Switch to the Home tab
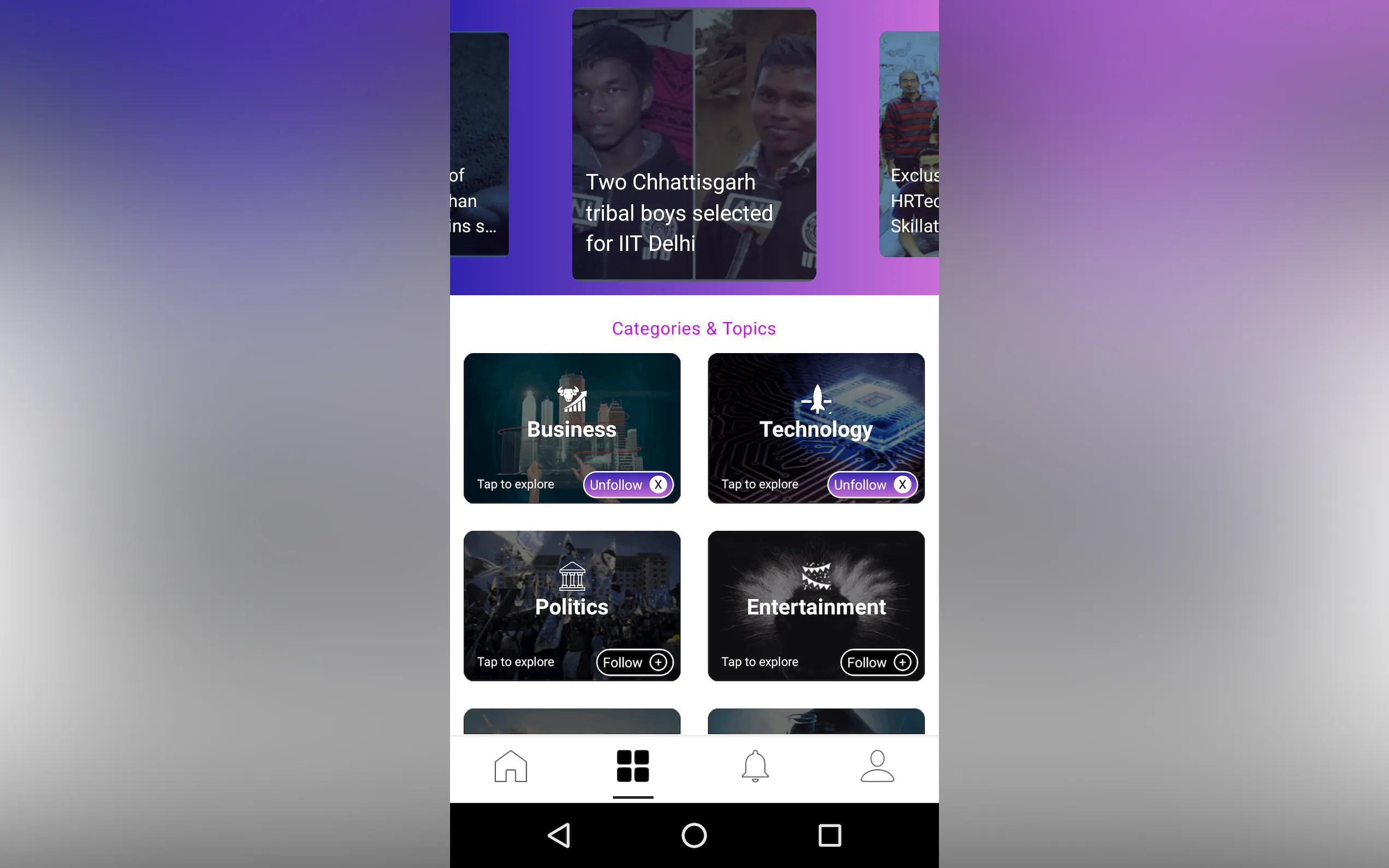The width and height of the screenshot is (1389, 868). pos(510,766)
